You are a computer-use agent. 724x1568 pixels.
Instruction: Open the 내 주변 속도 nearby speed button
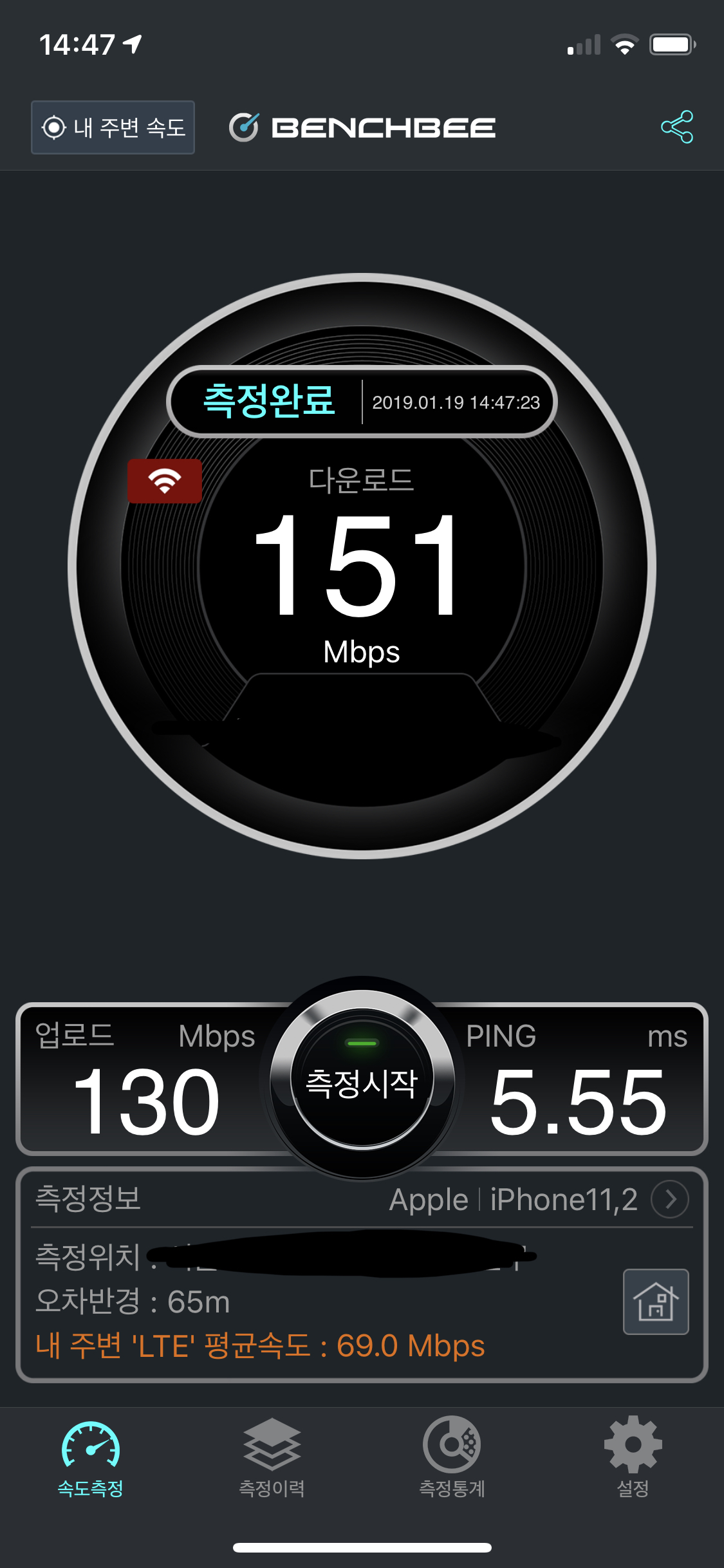pyautogui.click(x=113, y=127)
